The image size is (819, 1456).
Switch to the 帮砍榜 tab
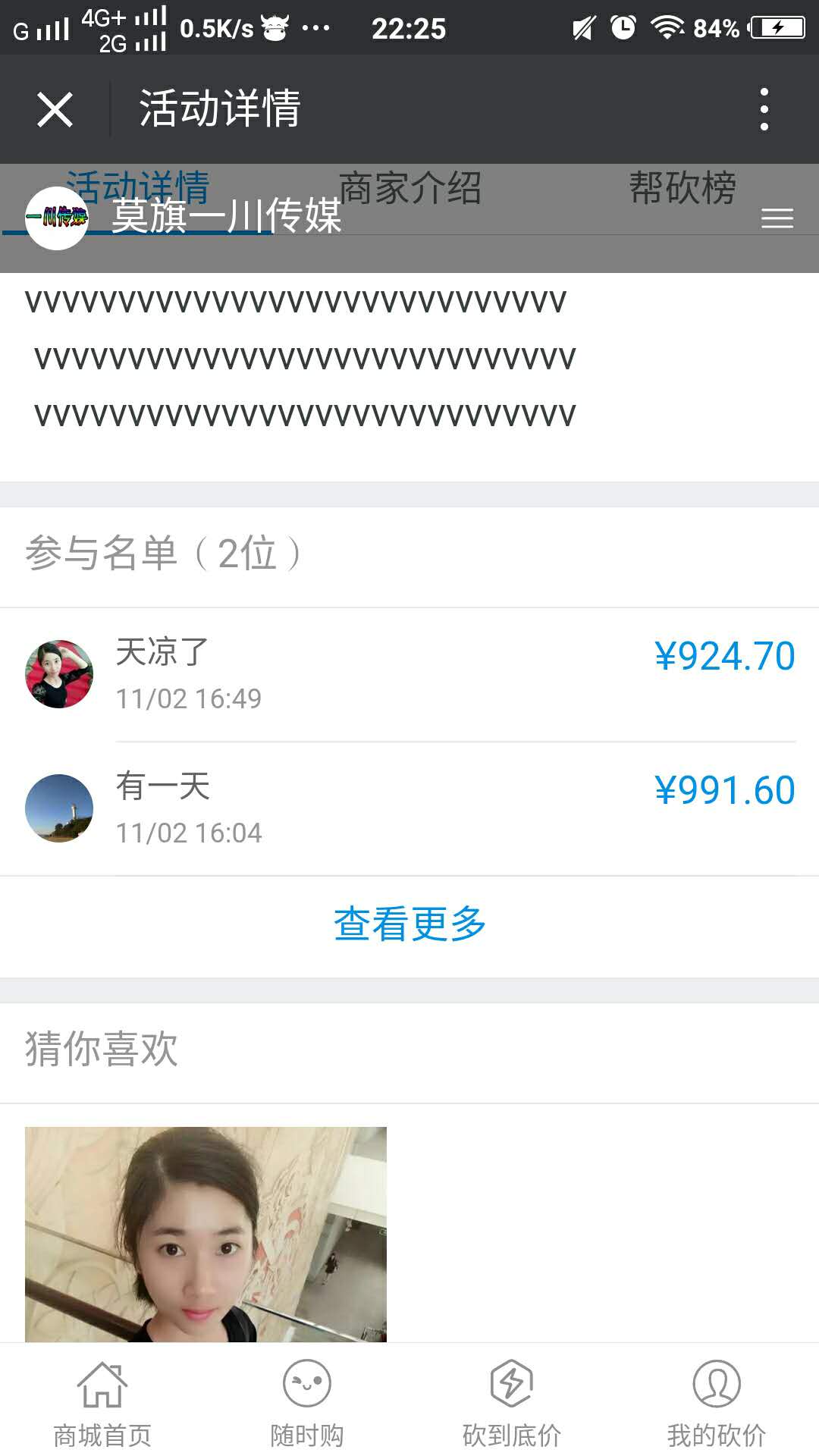pyautogui.click(x=682, y=188)
